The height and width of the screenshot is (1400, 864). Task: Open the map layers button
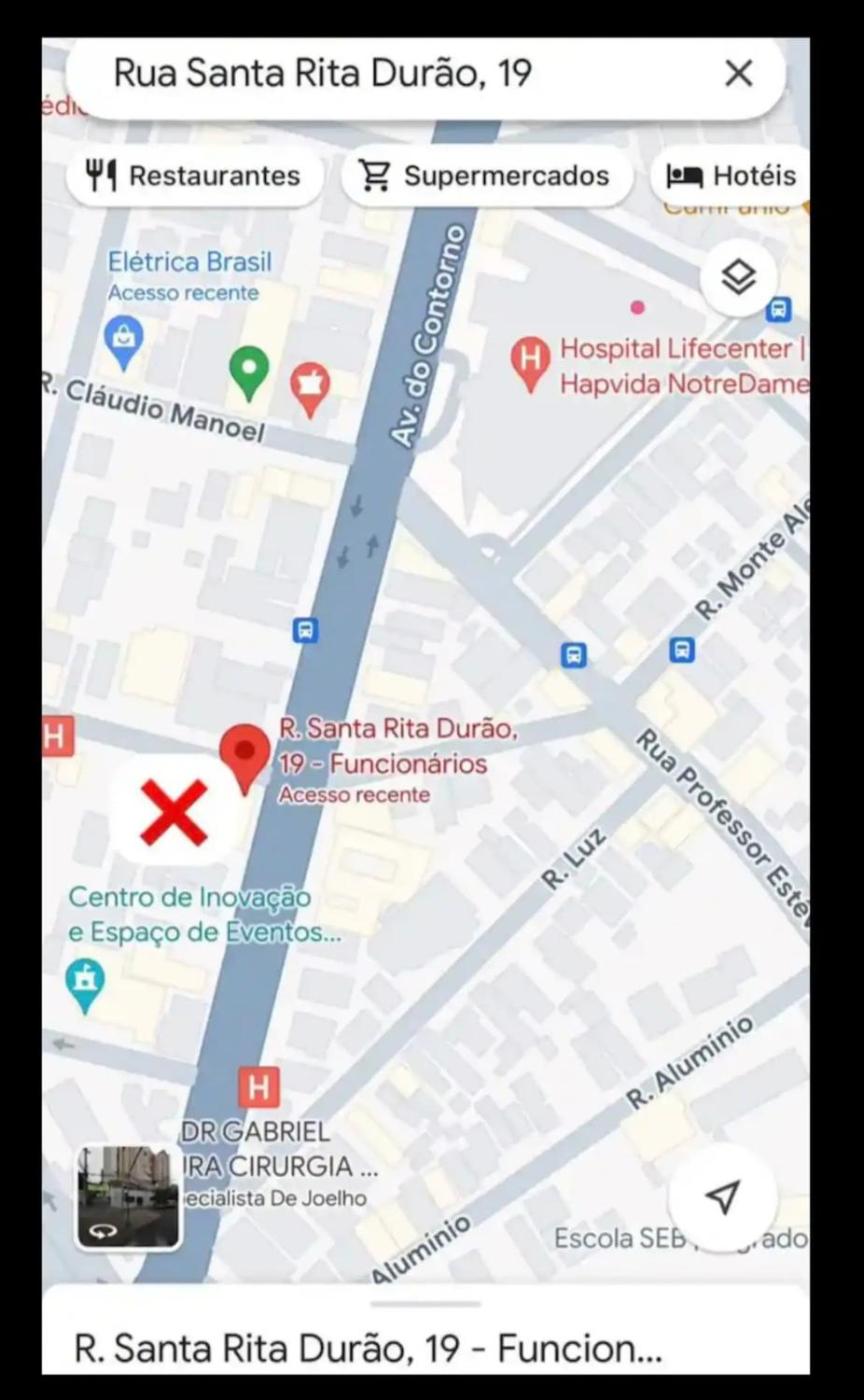click(738, 278)
